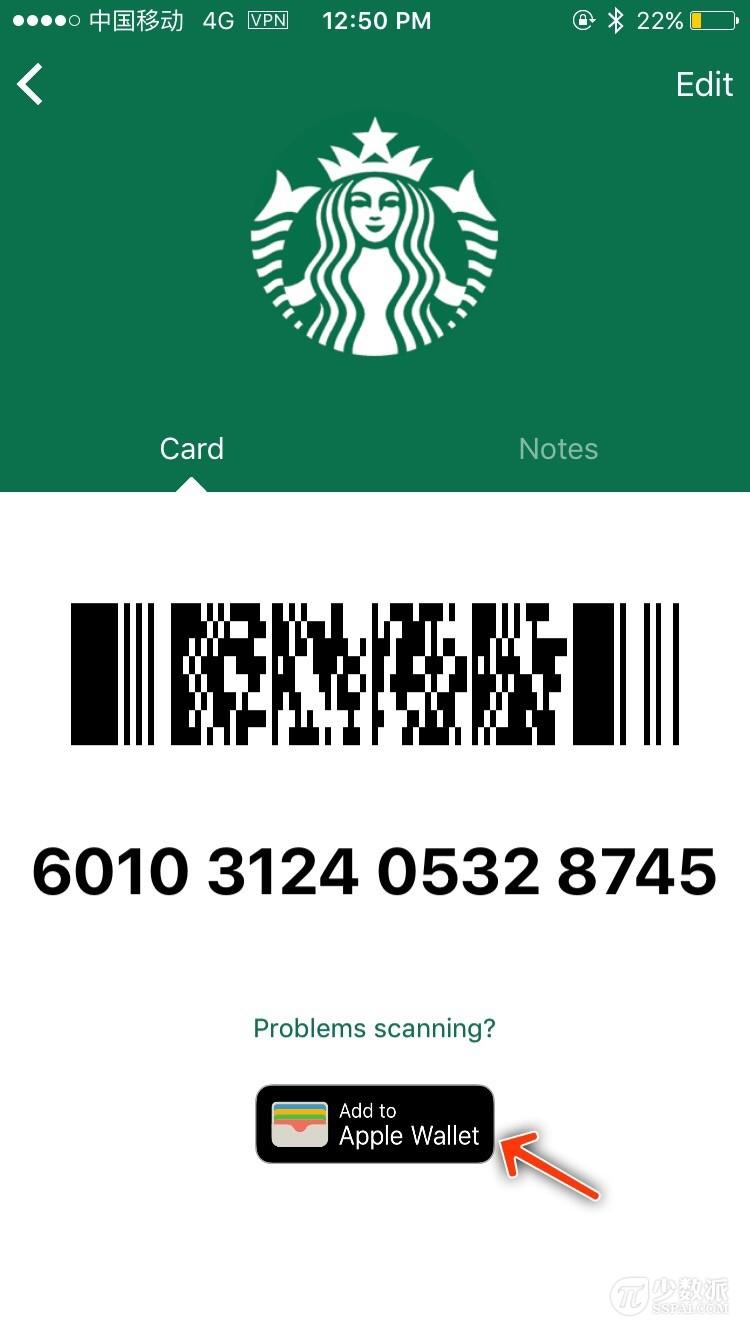Switch to the Notes tab
Screen dimensions: 750x1334
558,449
